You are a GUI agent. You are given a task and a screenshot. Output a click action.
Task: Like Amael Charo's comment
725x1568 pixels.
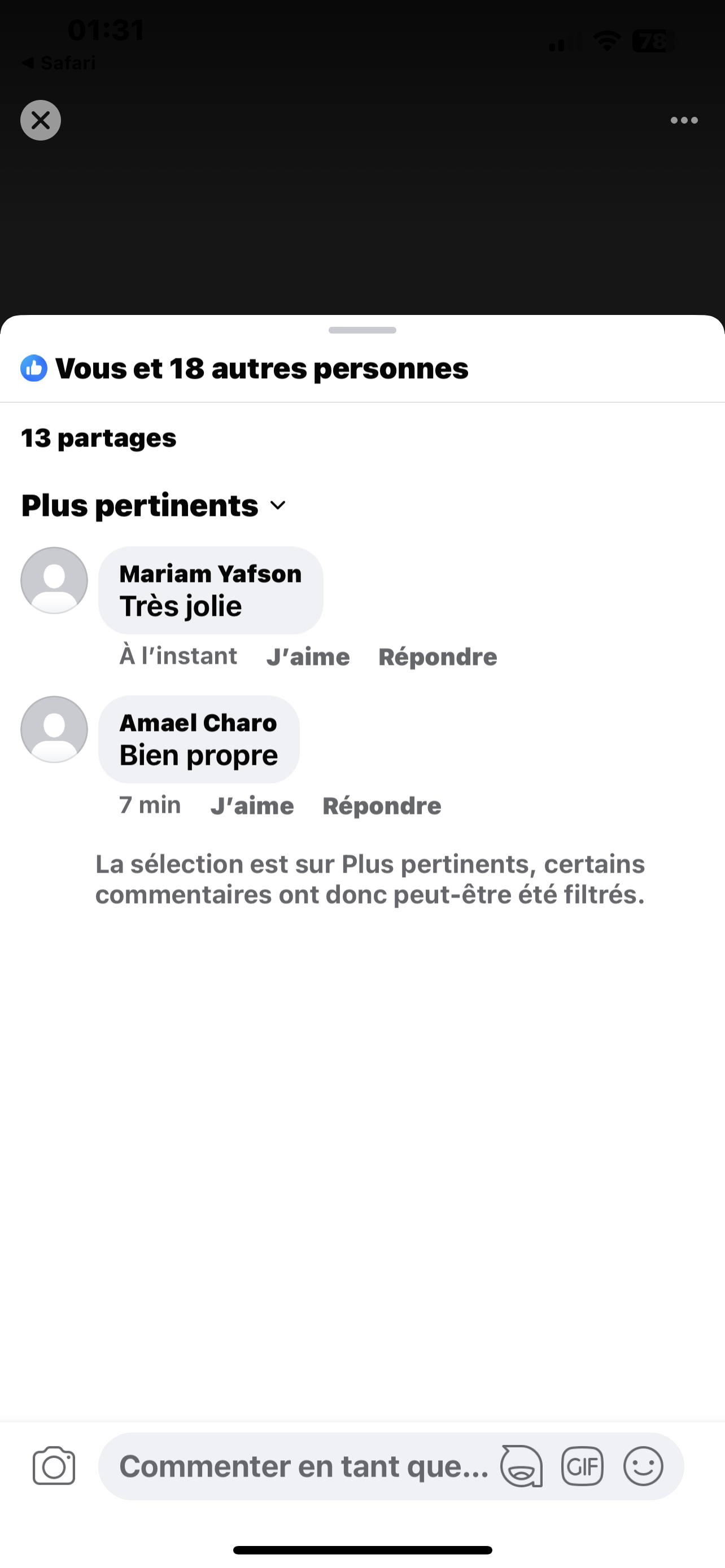(x=252, y=806)
